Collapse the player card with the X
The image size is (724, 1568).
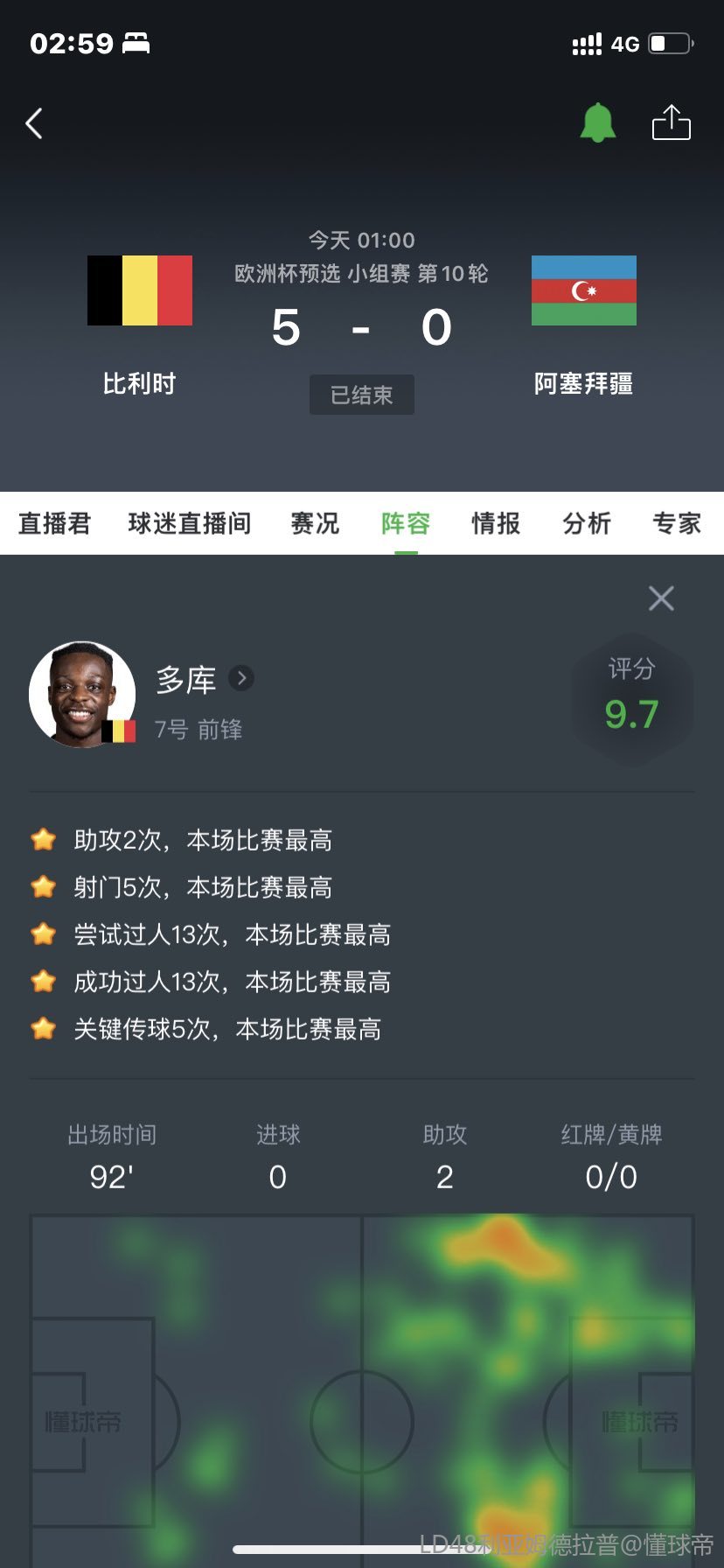[661, 598]
